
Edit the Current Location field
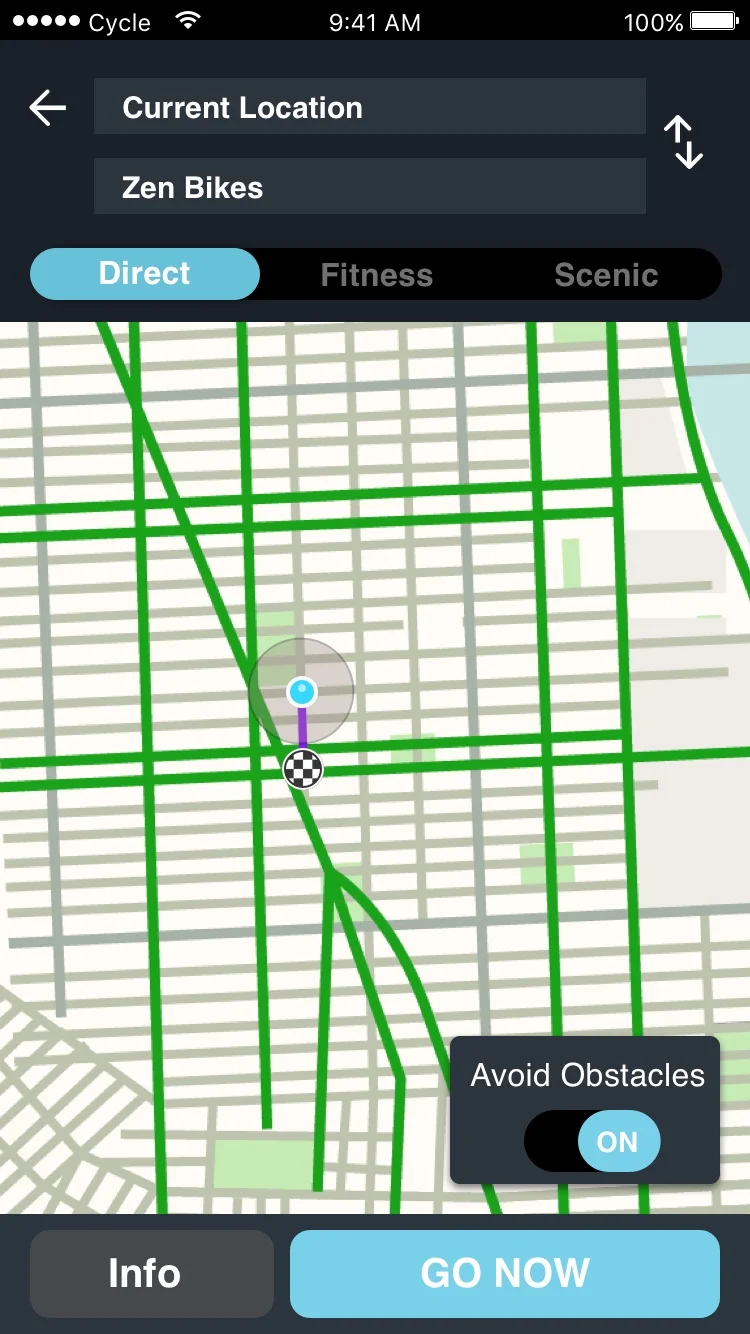tap(370, 107)
